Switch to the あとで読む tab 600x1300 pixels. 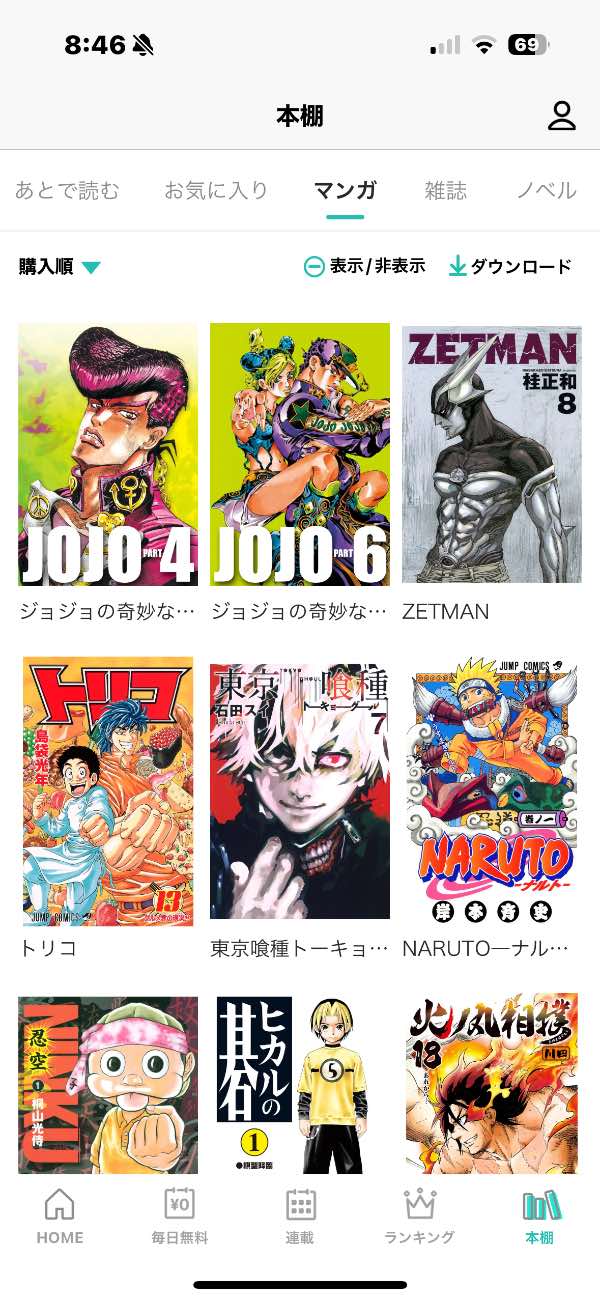coord(67,190)
